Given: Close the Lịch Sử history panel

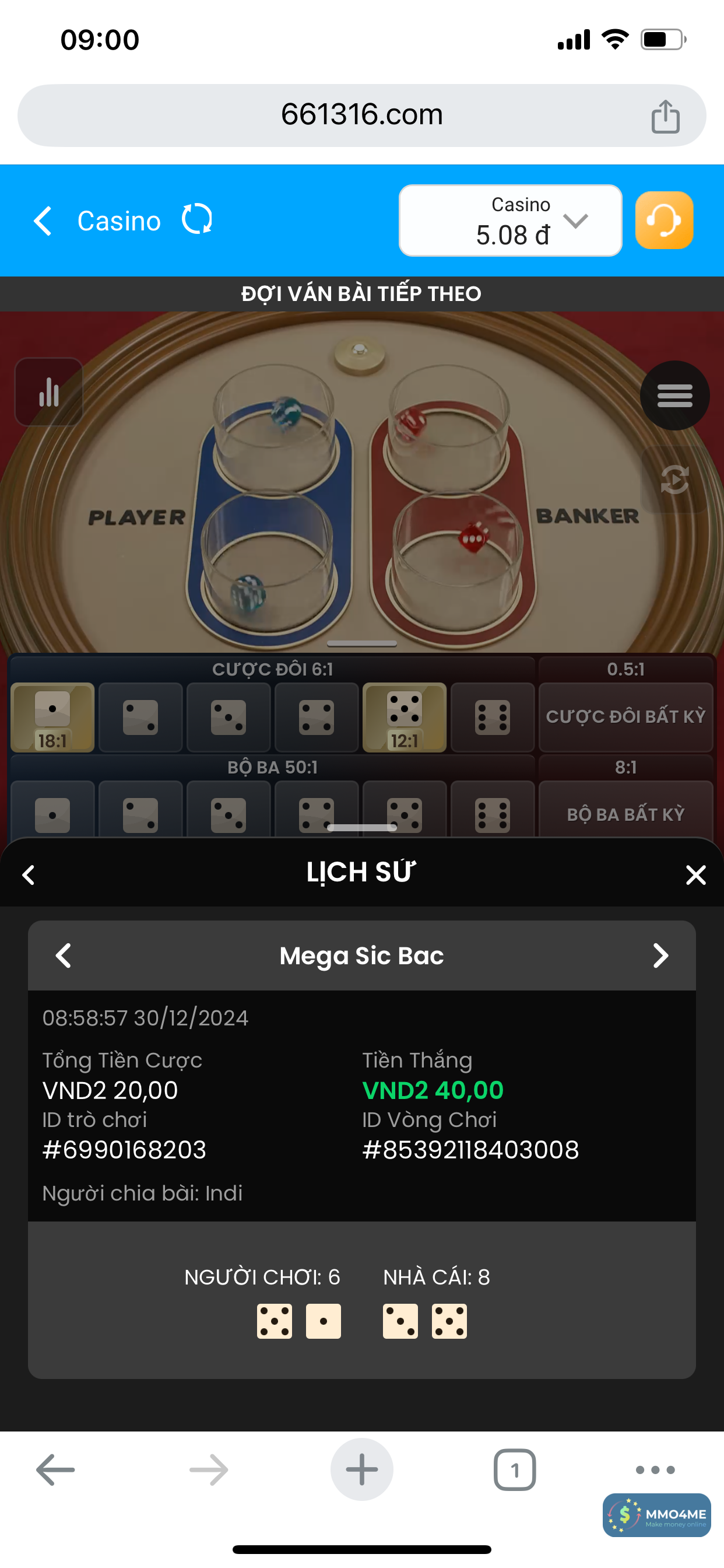Looking at the screenshot, I should coord(695,874).
